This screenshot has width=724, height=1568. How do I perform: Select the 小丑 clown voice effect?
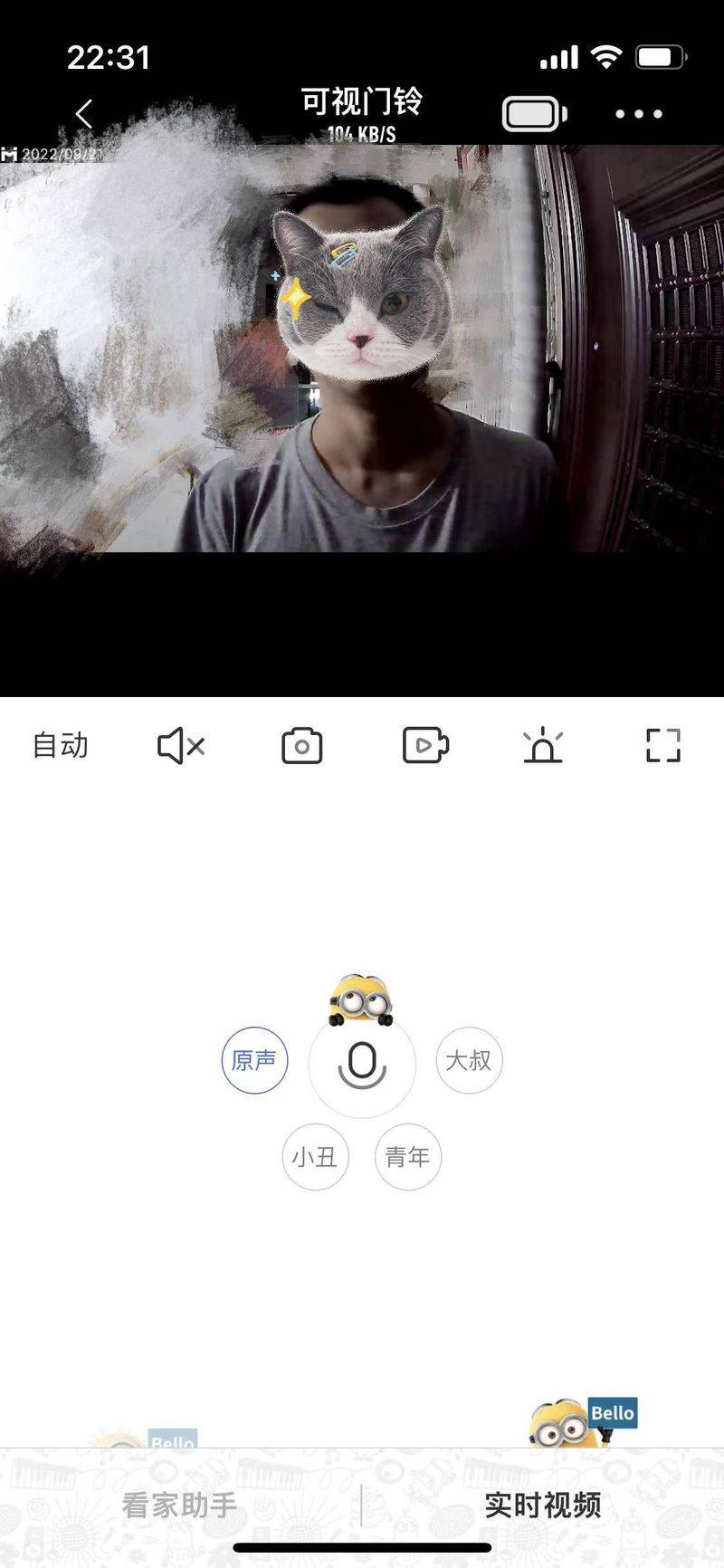click(316, 1156)
